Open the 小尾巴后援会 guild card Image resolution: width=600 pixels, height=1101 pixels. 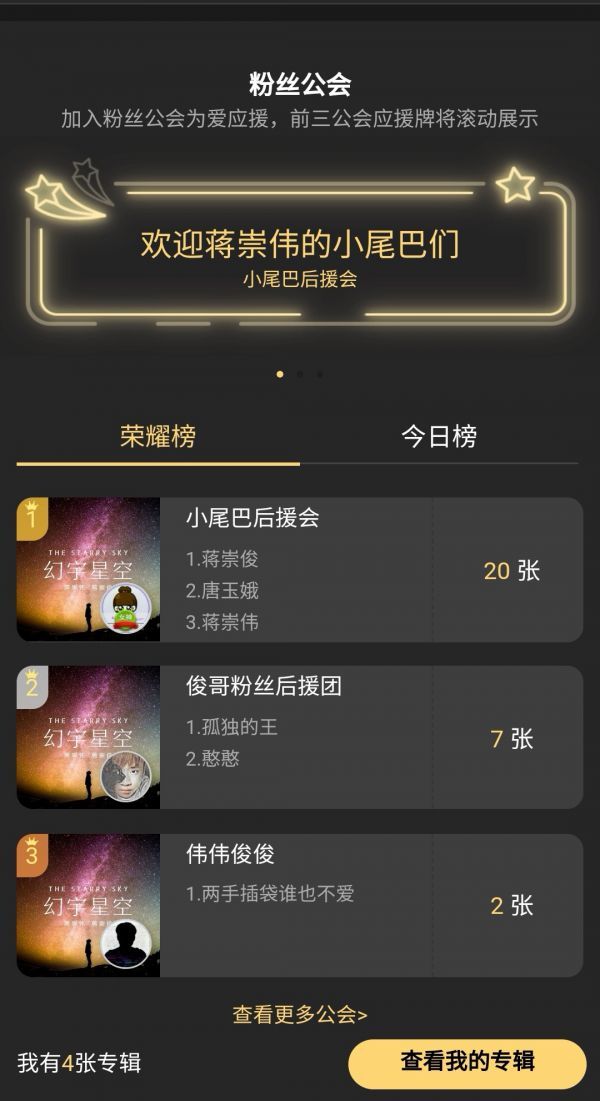tap(300, 569)
